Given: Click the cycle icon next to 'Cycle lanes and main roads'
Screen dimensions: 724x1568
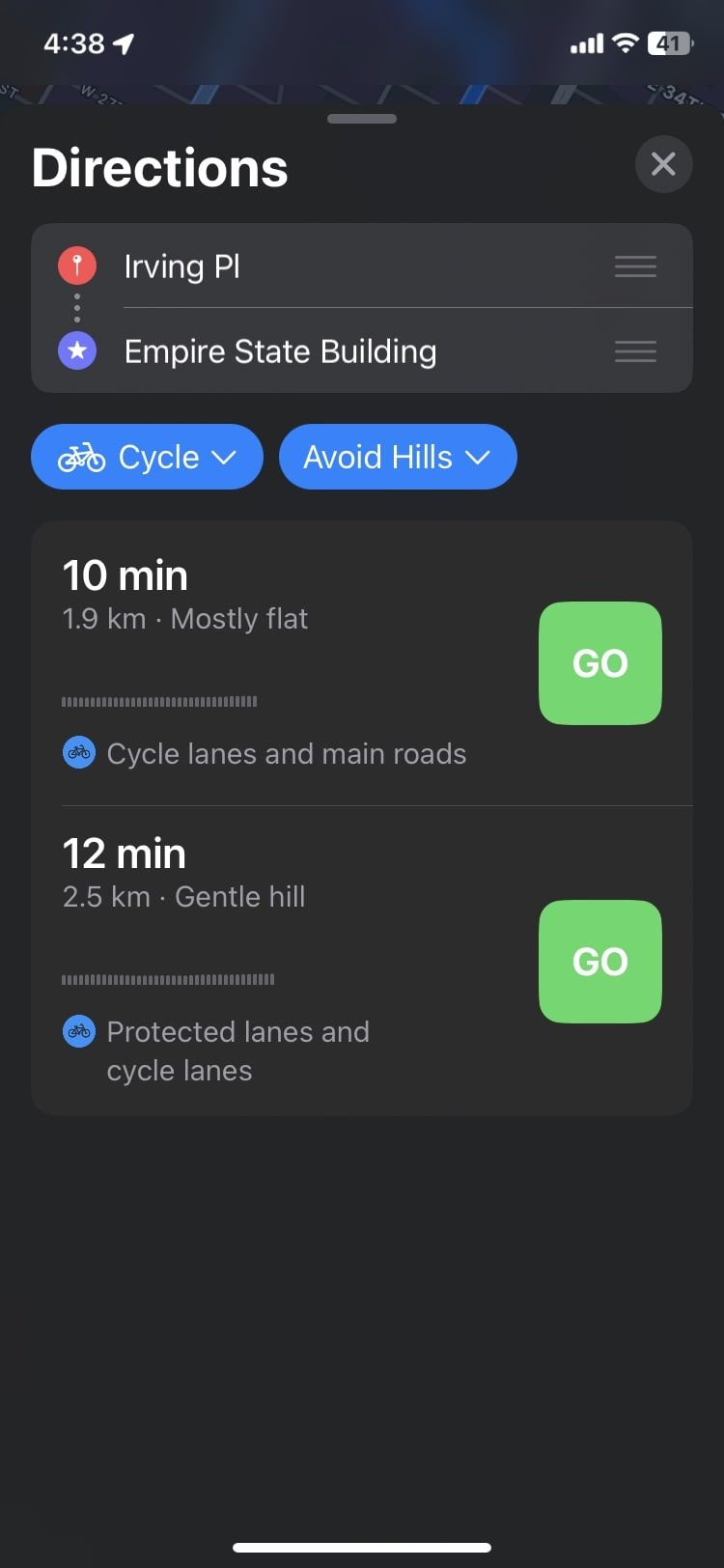Looking at the screenshot, I should [x=78, y=751].
